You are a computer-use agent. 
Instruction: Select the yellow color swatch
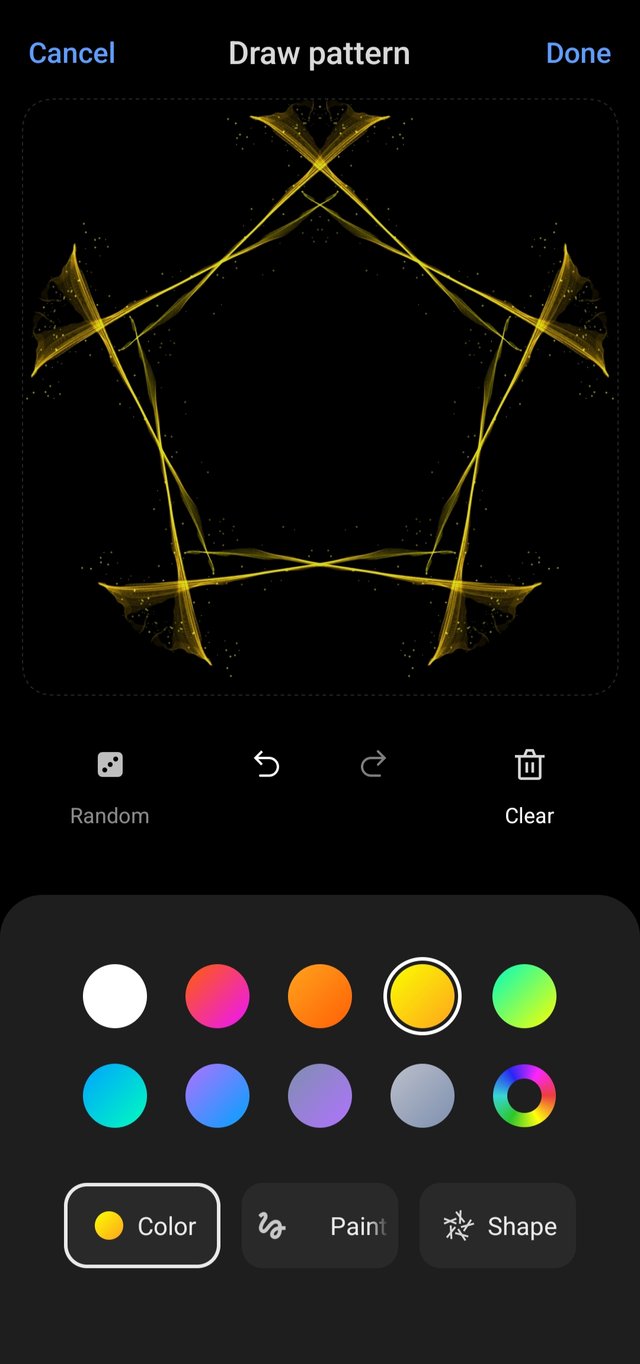[422, 996]
